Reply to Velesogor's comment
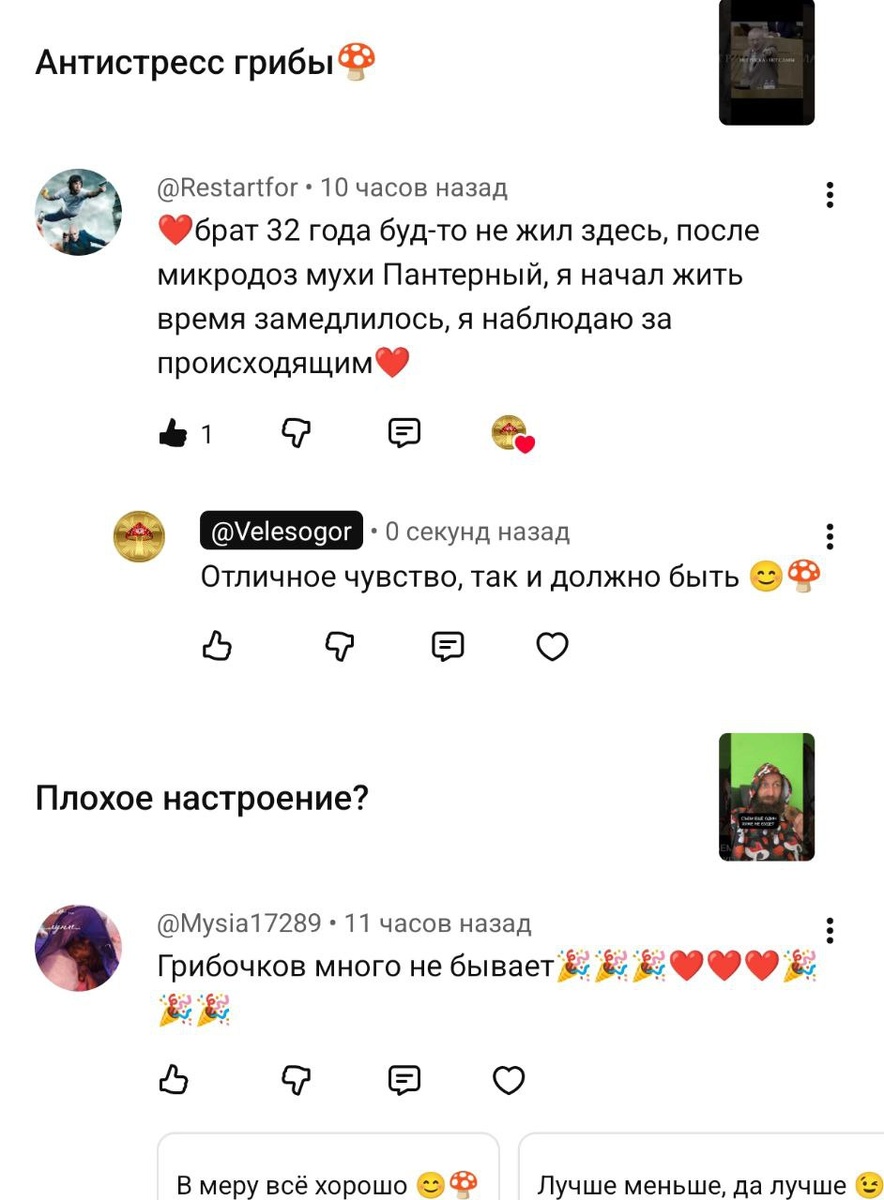 point(447,647)
